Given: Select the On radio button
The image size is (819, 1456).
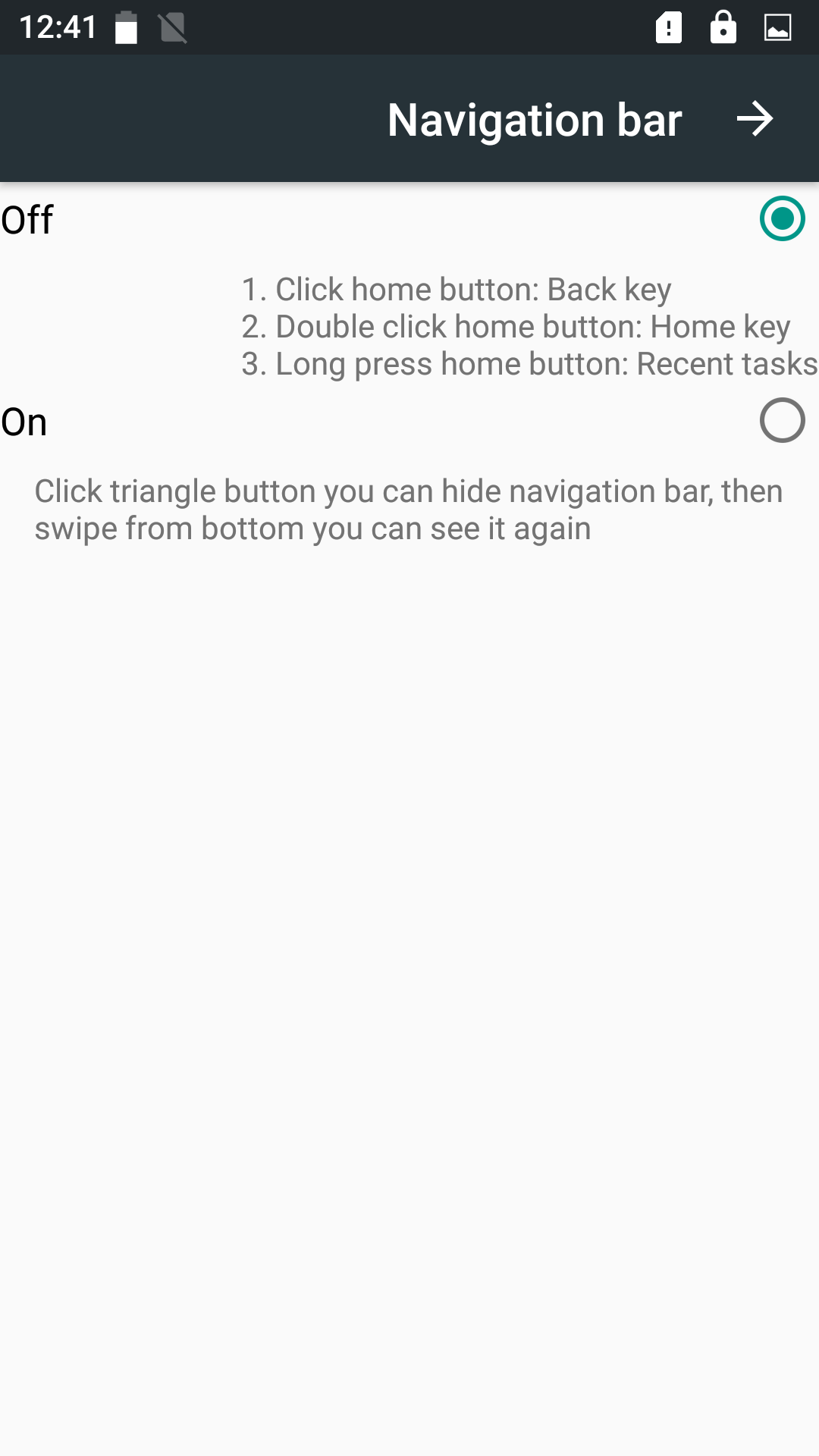Looking at the screenshot, I should coord(782,420).
